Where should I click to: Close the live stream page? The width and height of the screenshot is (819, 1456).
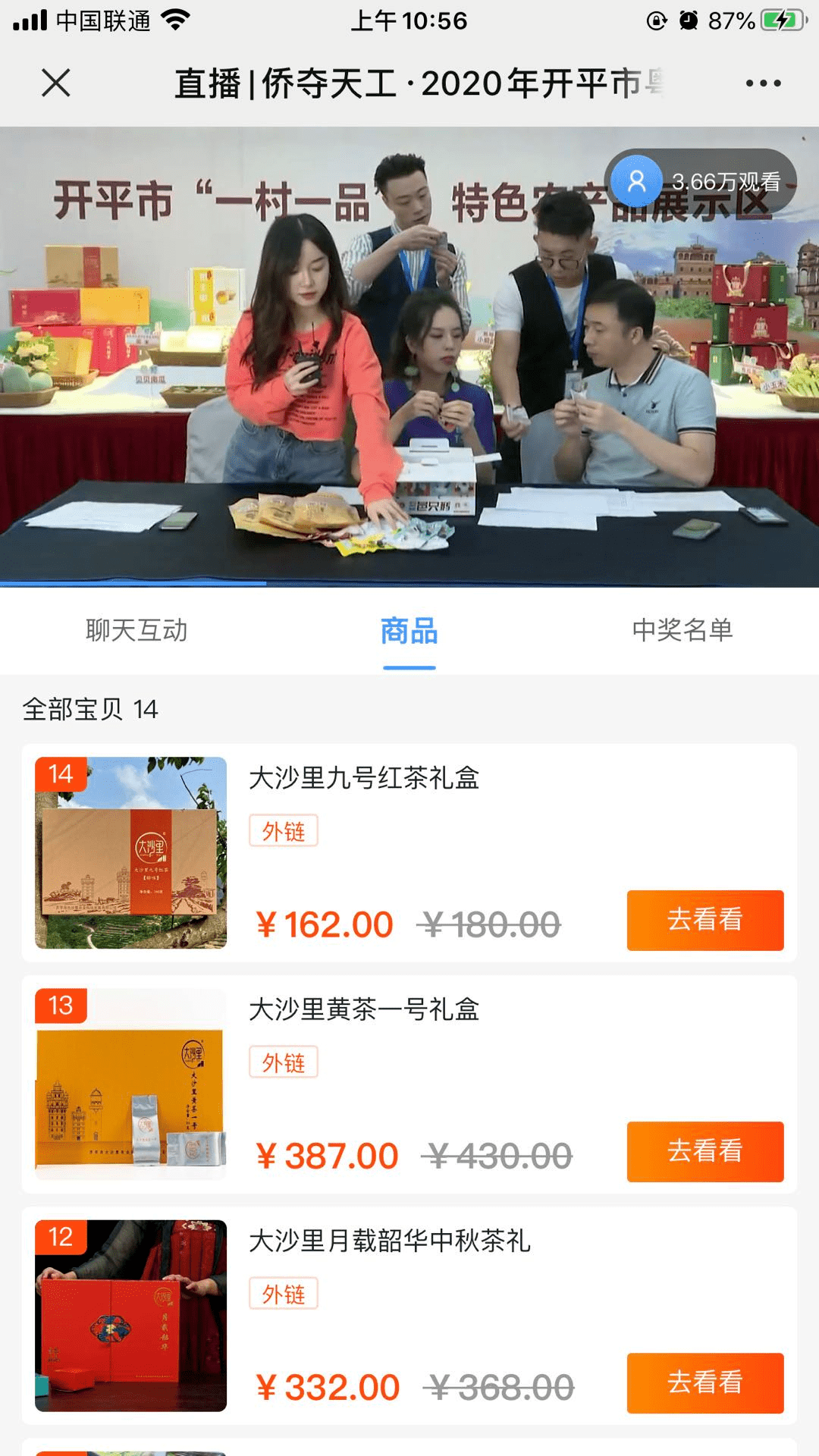pos(56,83)
